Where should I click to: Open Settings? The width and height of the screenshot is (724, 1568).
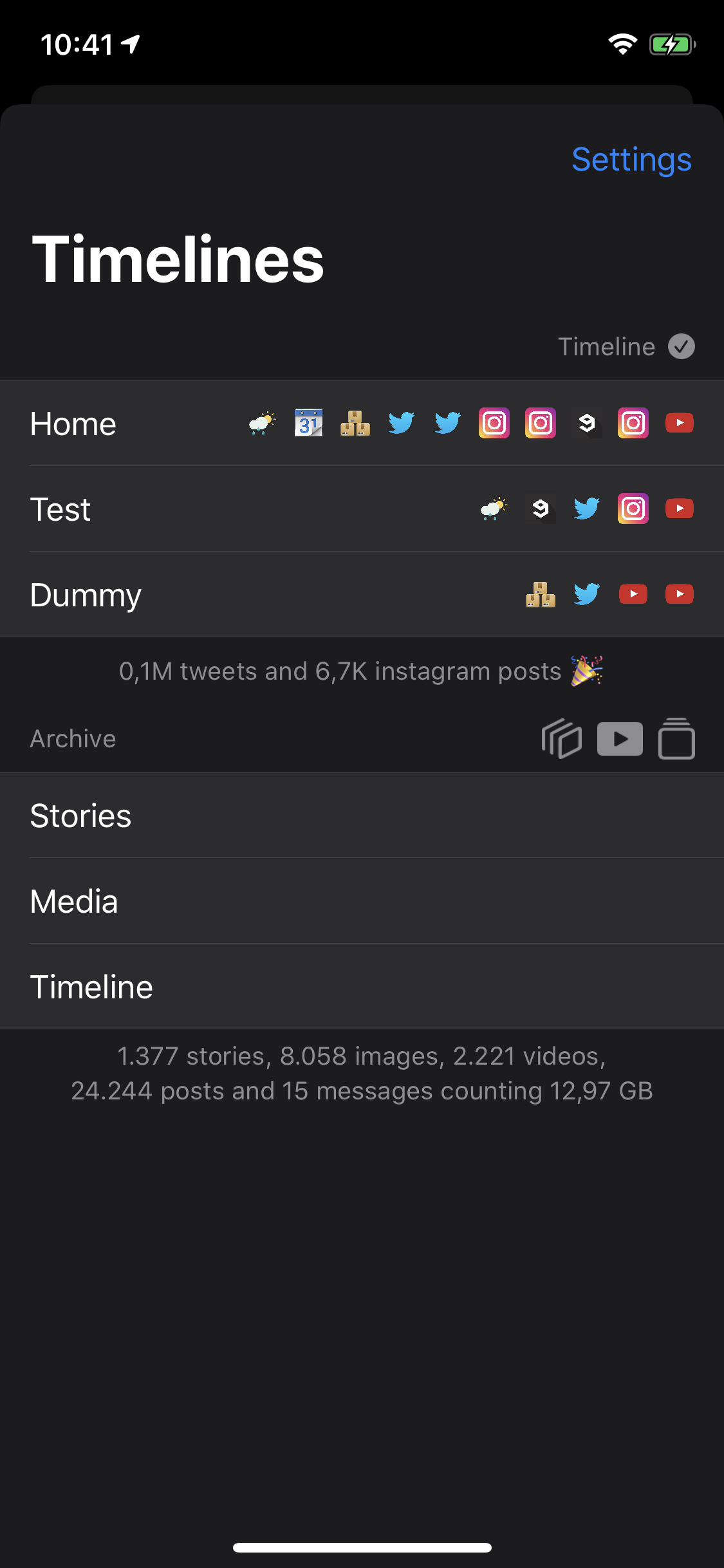pos(631,160)
